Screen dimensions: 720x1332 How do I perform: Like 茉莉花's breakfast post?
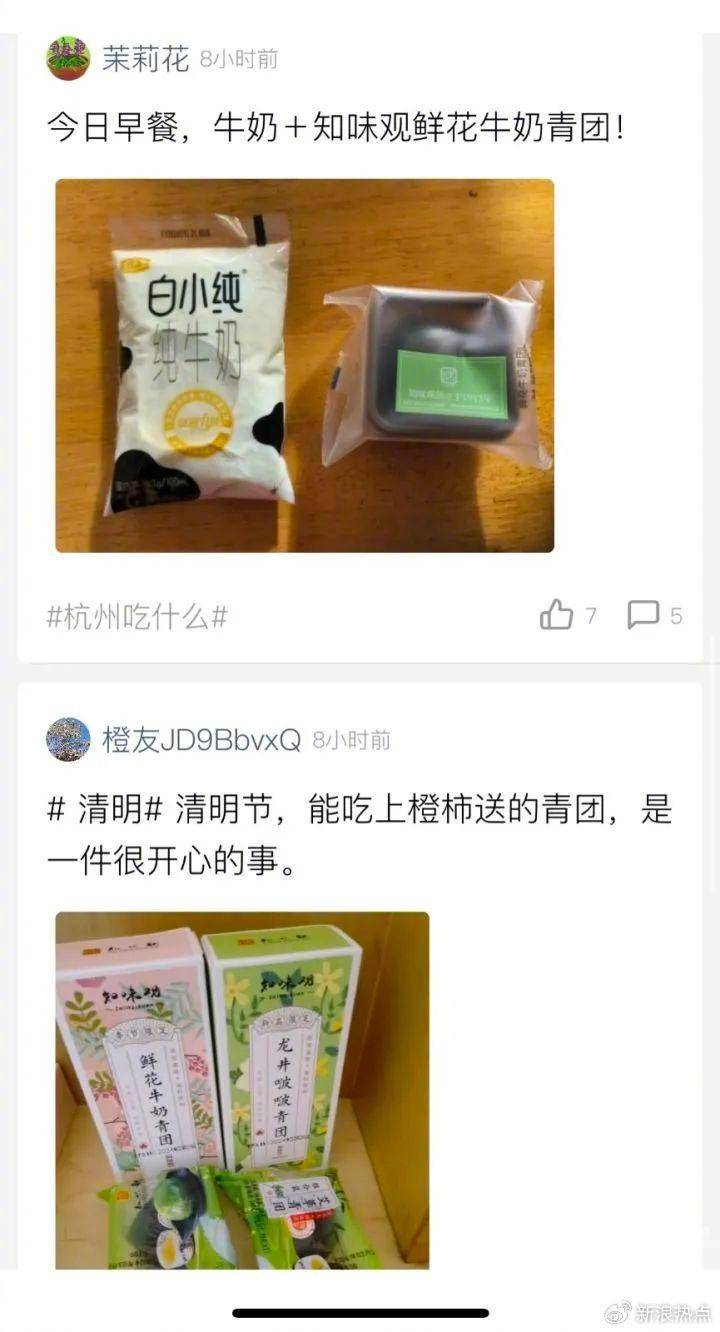557,615
